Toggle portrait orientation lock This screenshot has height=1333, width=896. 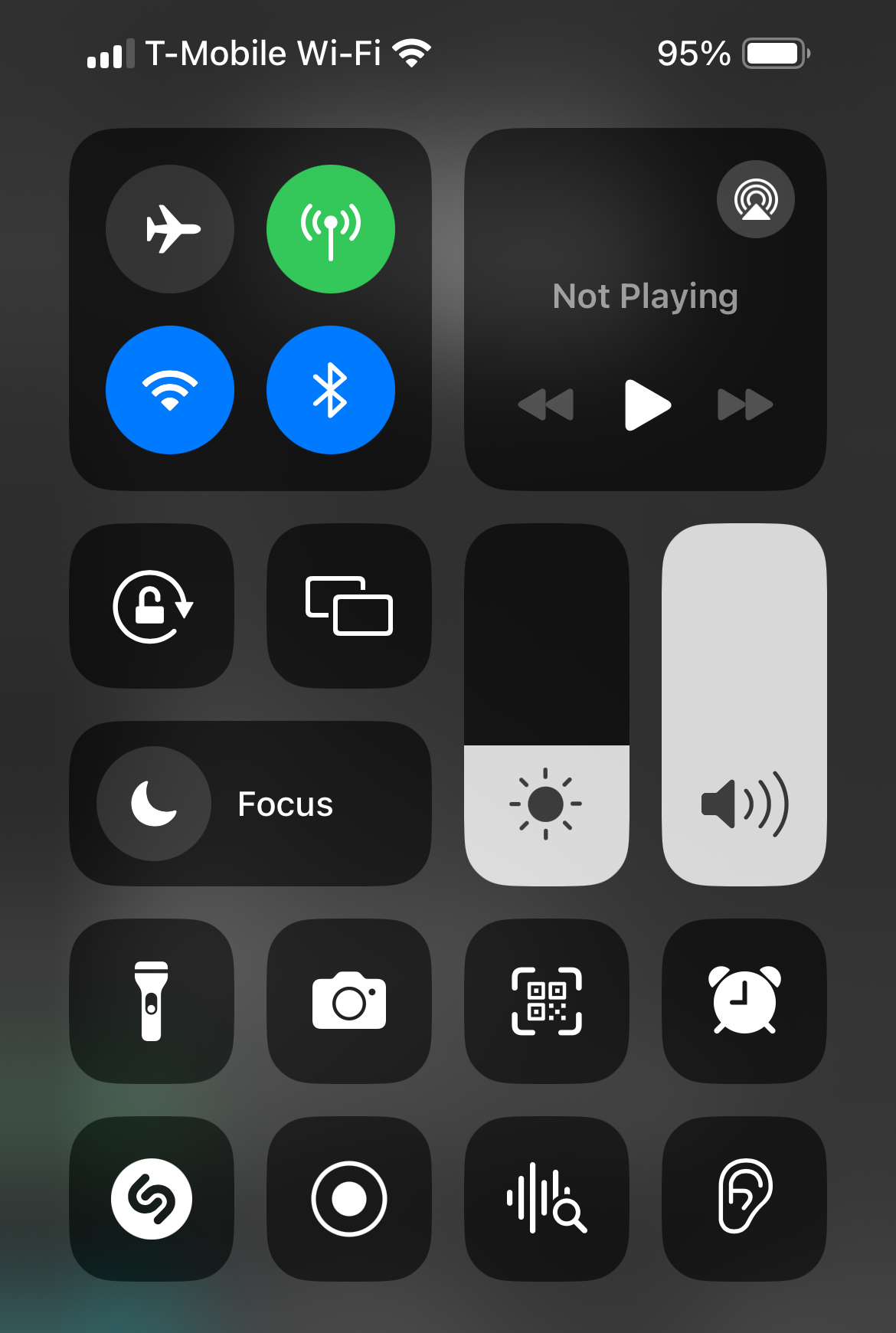coord(152,606)
